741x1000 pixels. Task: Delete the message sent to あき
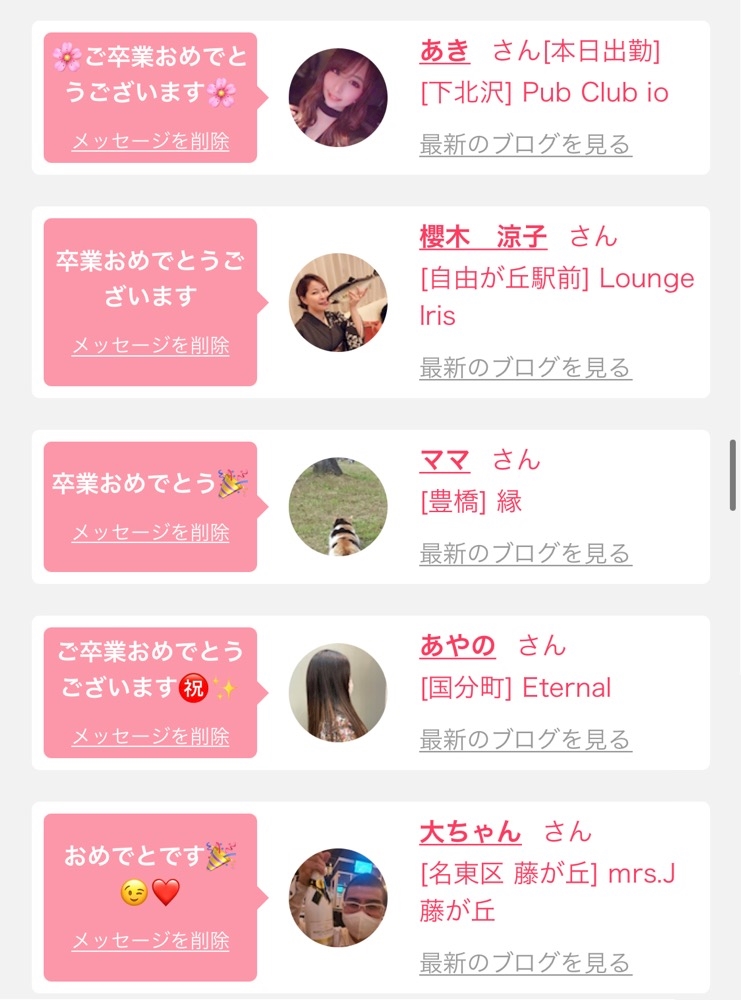[x=150, y=141]
